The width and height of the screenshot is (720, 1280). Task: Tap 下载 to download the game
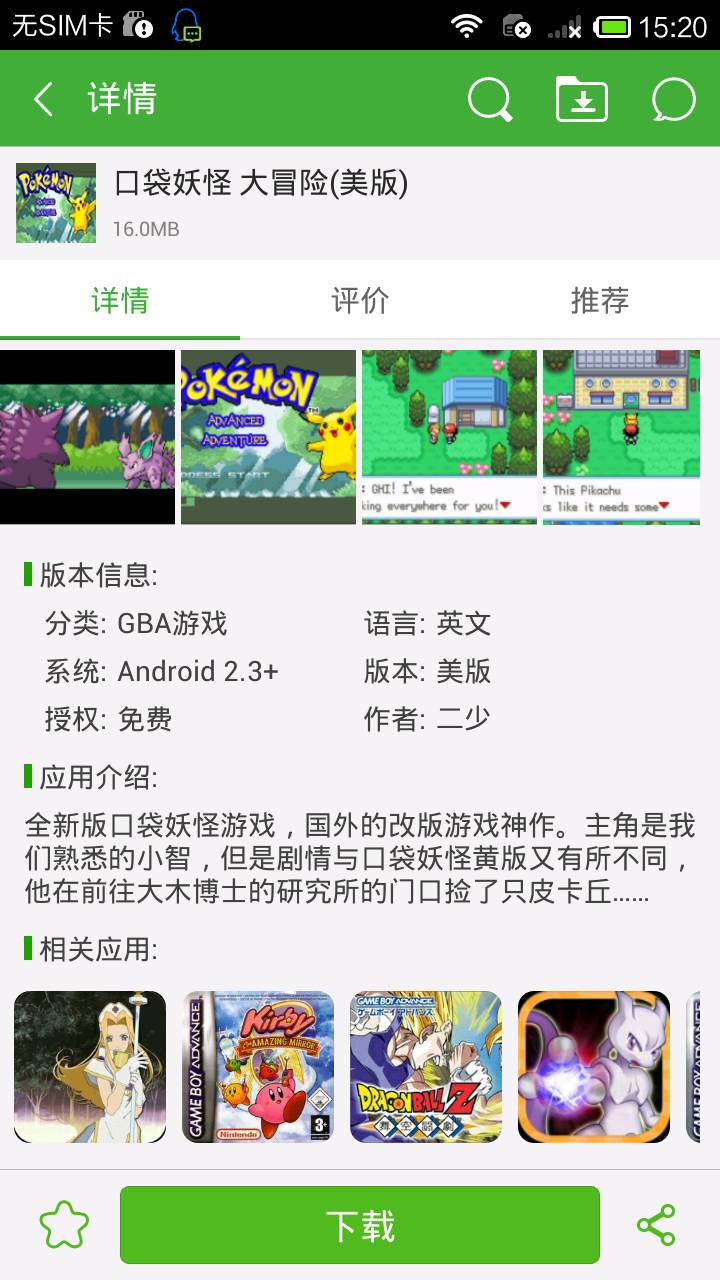[360, 1225]
